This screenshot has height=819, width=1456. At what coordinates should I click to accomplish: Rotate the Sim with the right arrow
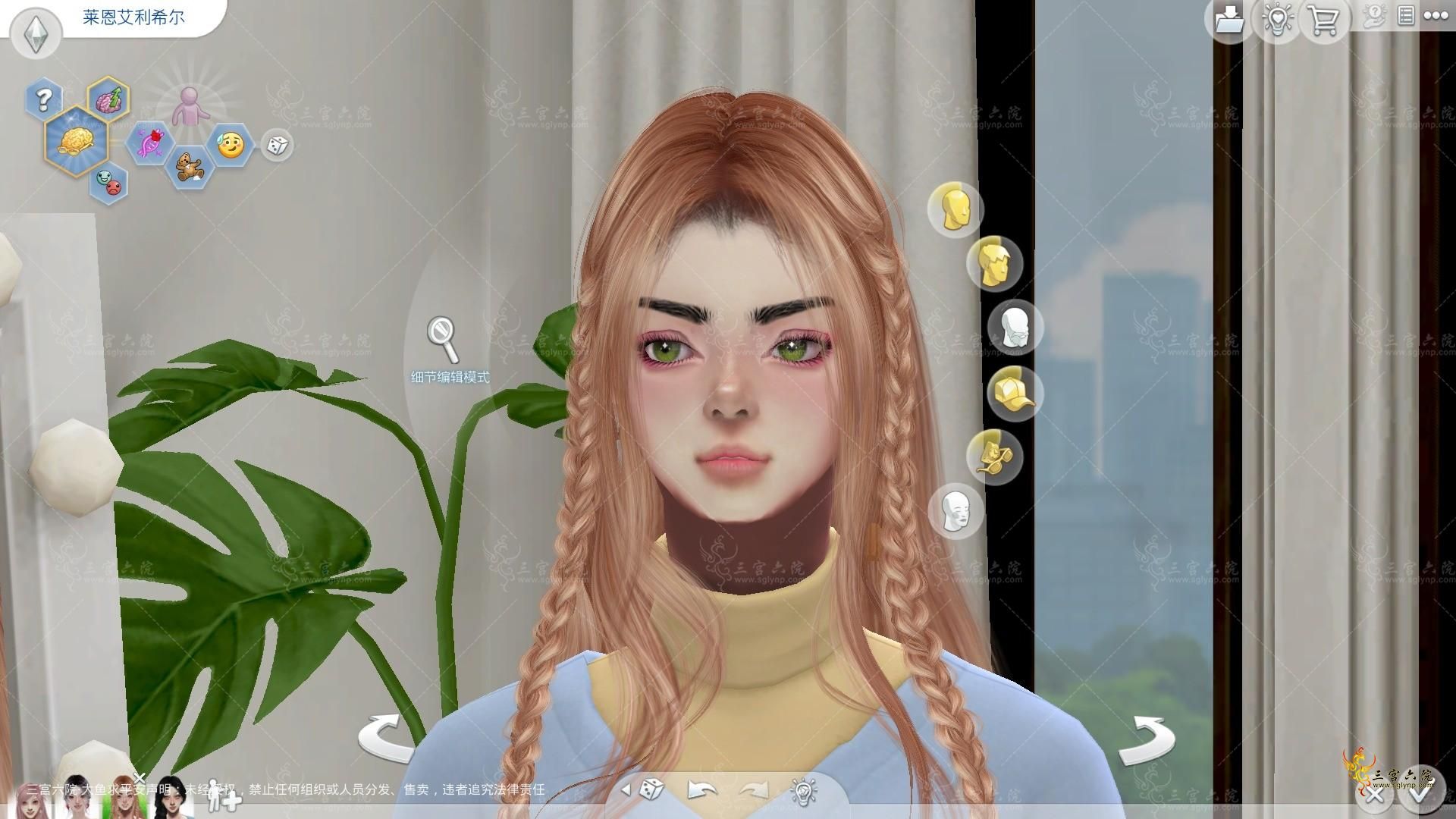(1146, 740)
